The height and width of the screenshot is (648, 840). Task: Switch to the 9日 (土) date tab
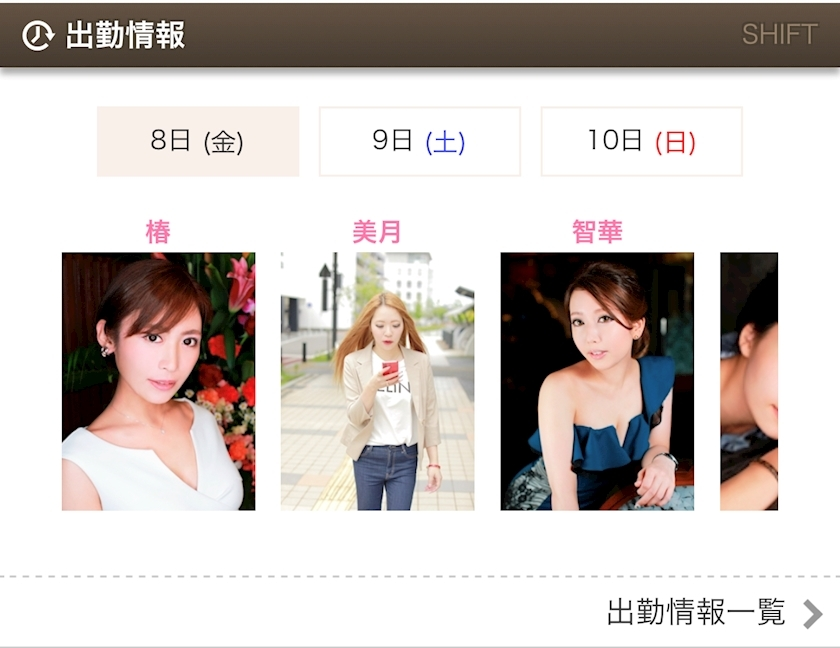point(419,141)
